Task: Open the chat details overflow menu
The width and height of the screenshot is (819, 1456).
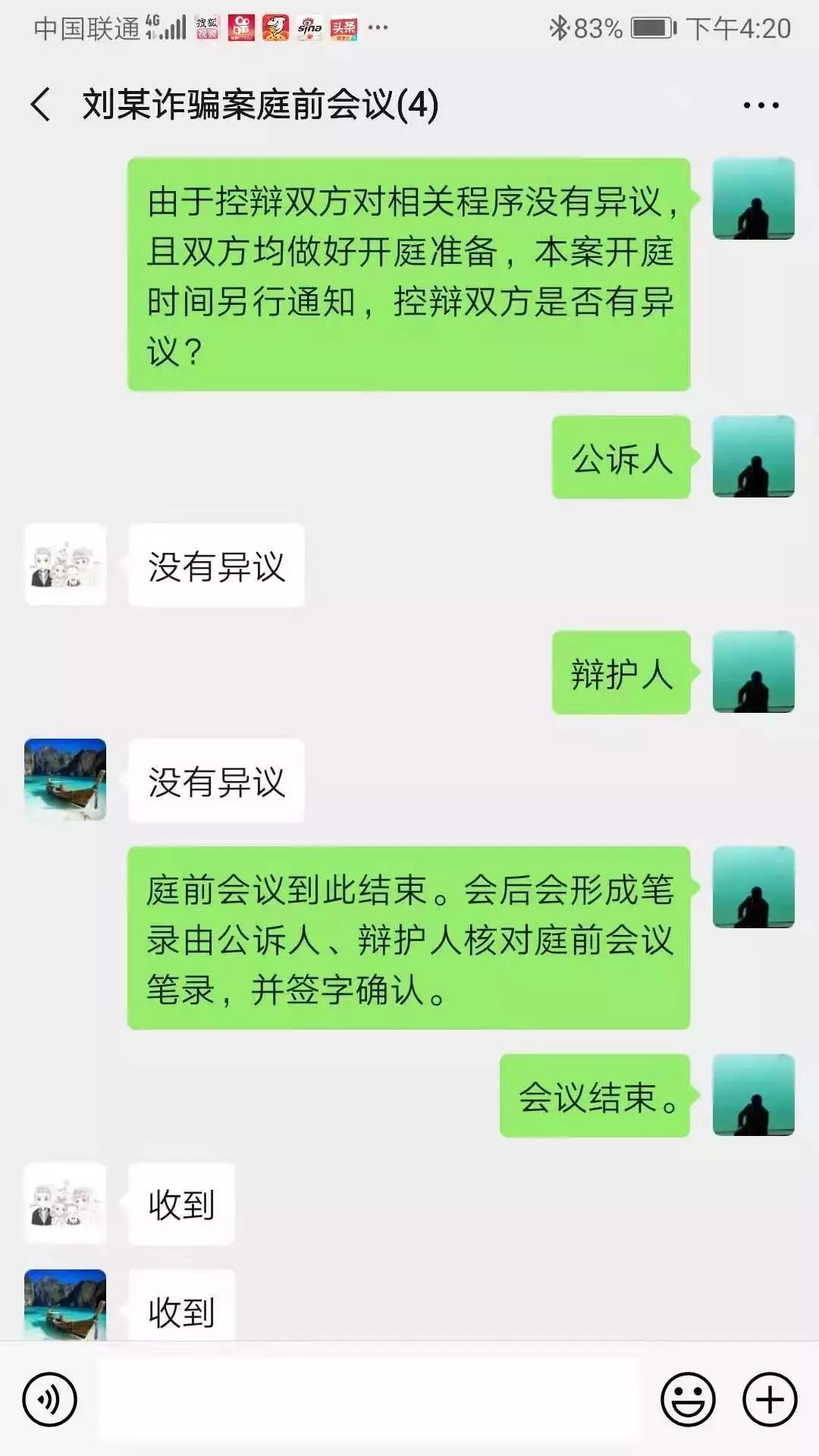Action: click(x=761, y=105)
